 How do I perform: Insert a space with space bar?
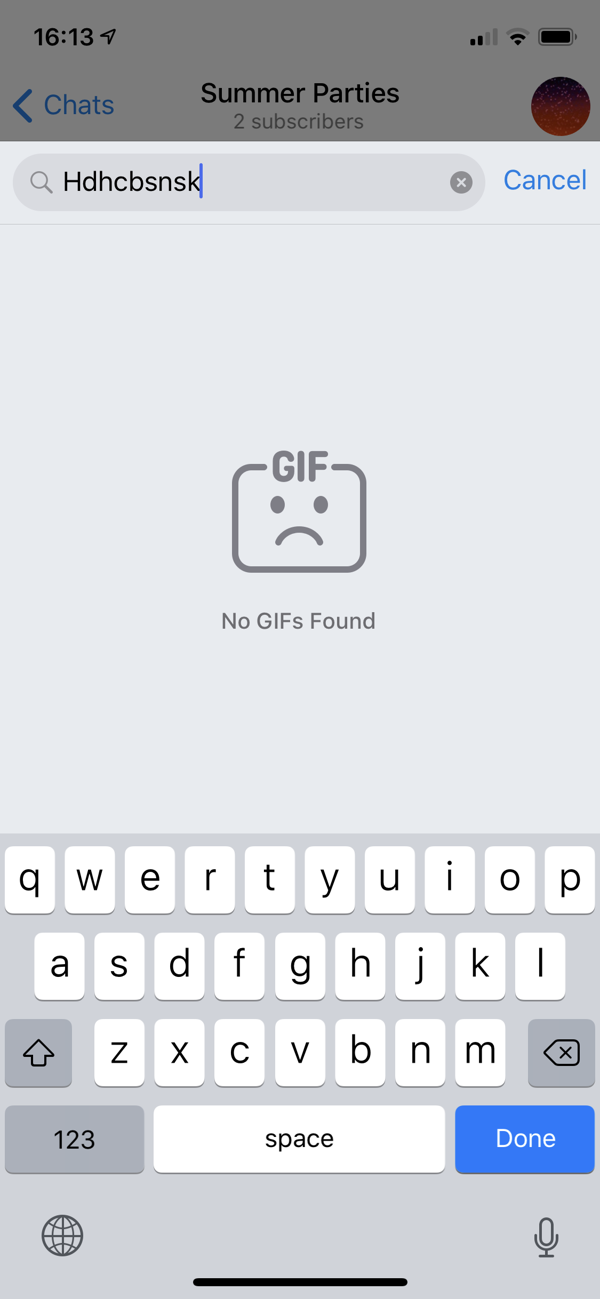coord(299,1138)
